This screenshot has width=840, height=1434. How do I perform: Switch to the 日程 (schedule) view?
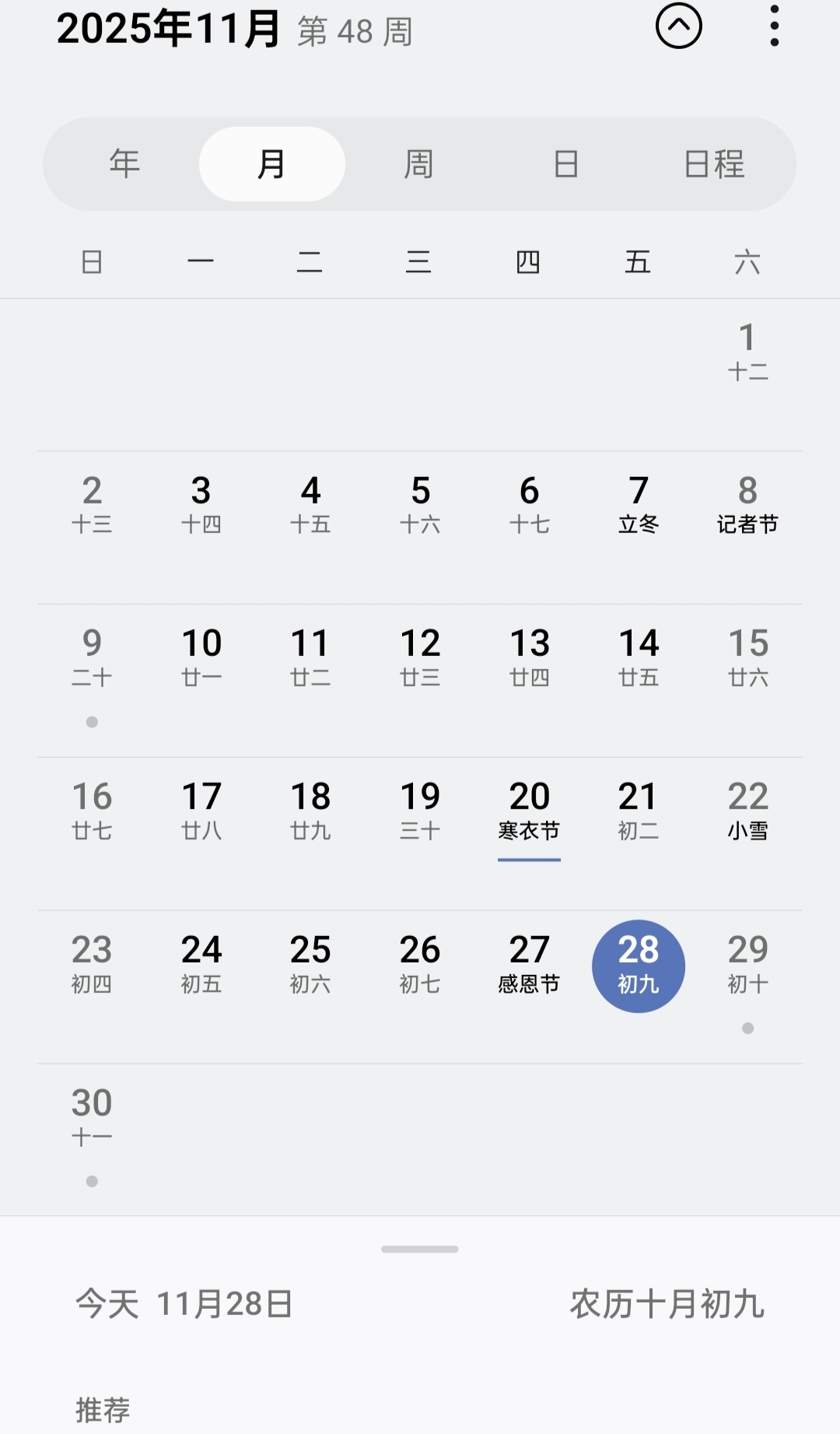click(714, 164)
